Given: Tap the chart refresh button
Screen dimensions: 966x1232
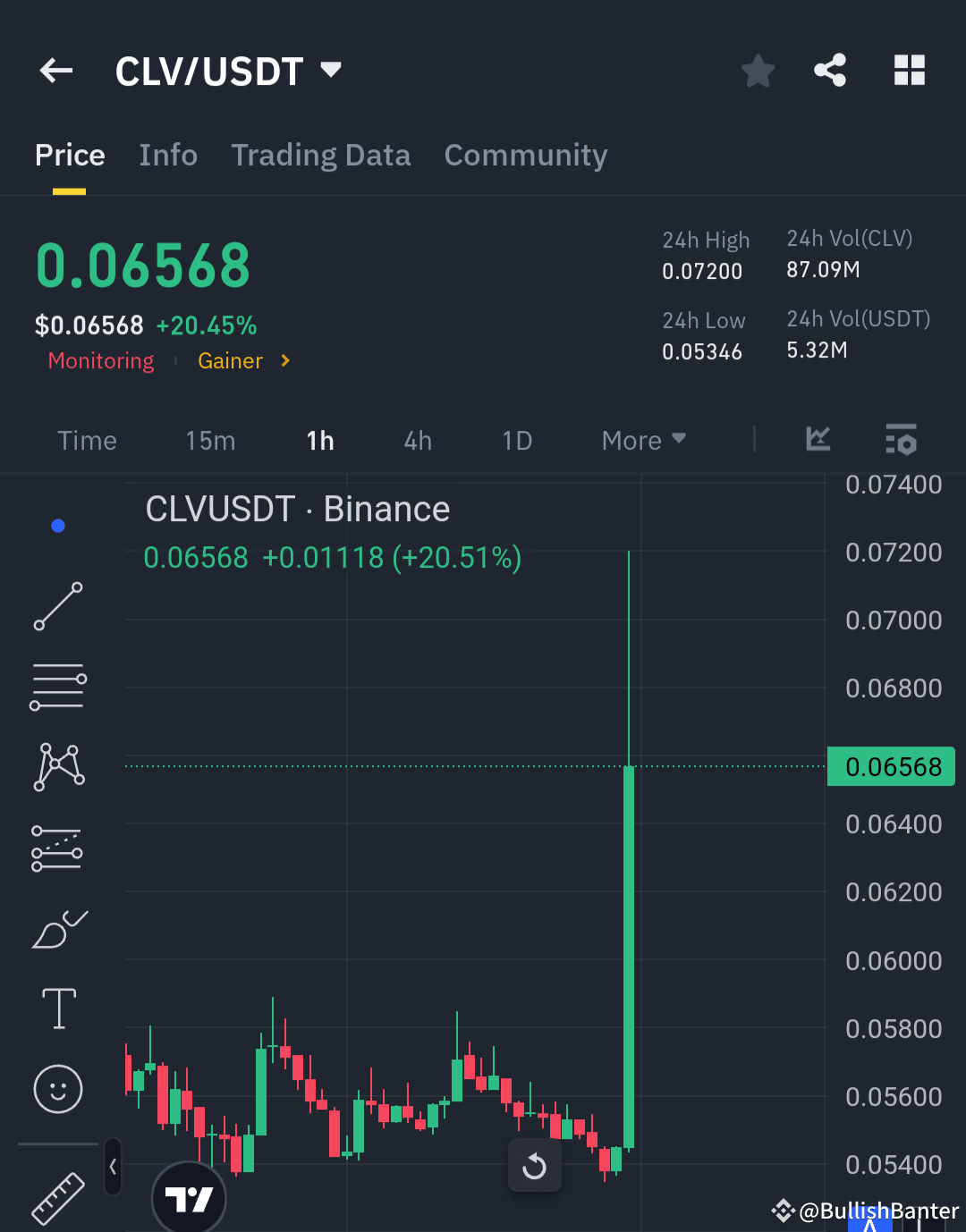Looking at the screenshot, I should pos(535,1166).
